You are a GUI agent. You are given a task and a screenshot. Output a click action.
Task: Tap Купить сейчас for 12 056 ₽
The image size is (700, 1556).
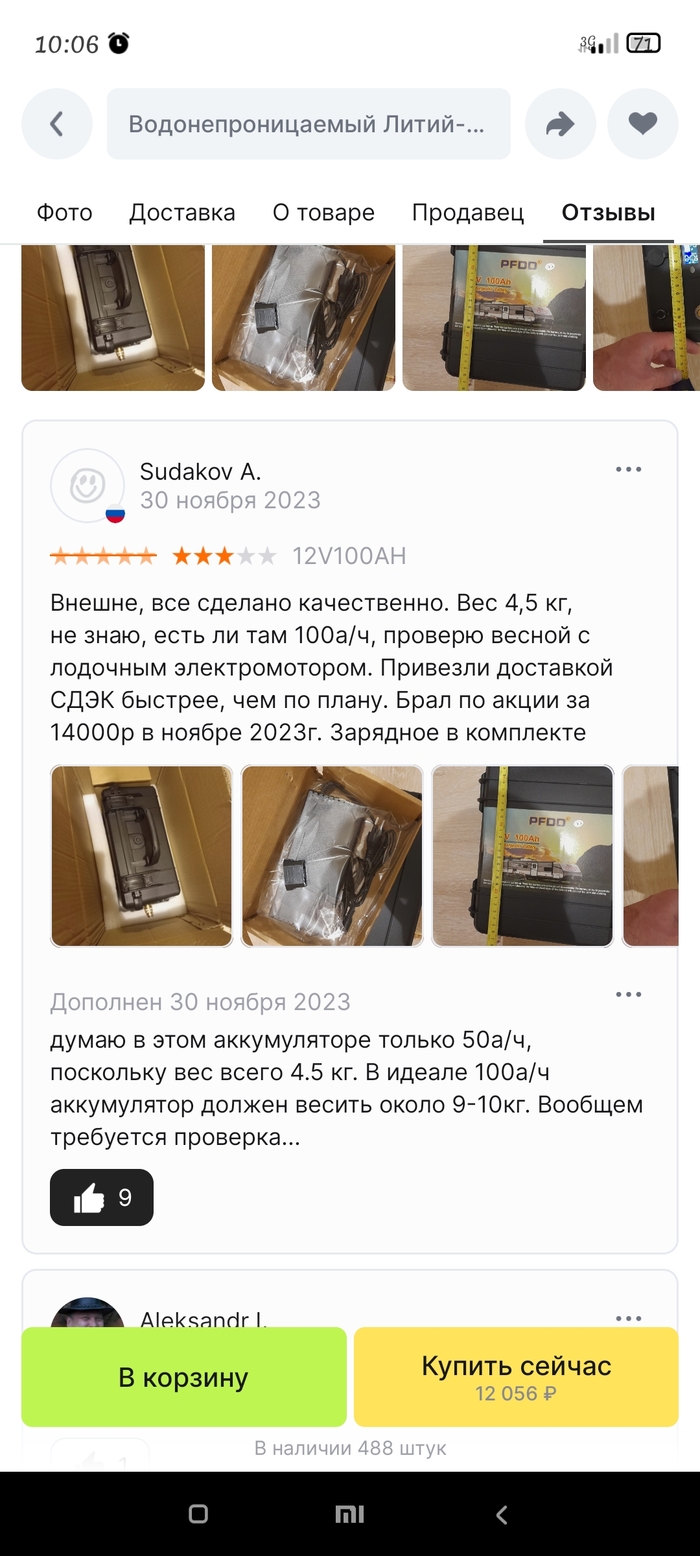516,1377
